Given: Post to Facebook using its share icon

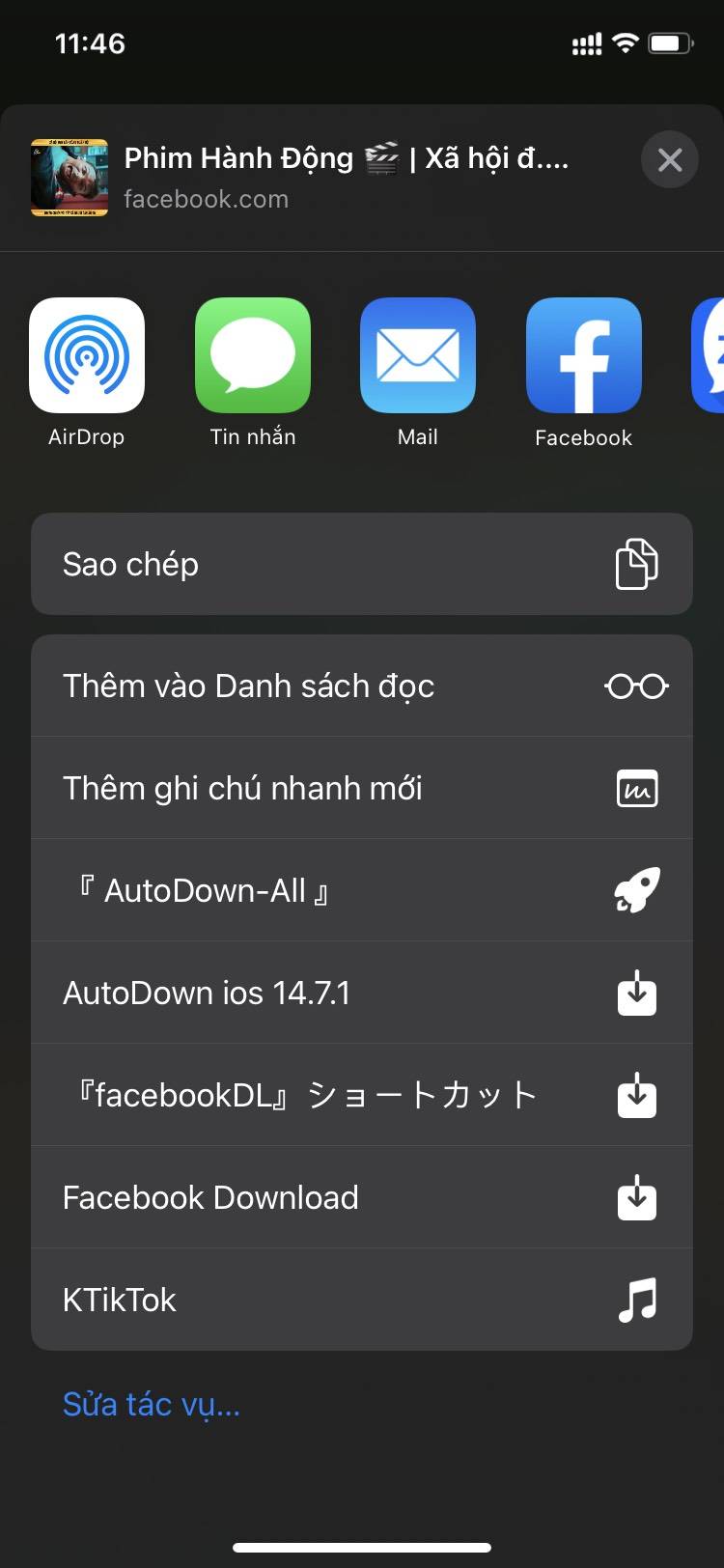Looking at the screenshot, I should [583, 354].
